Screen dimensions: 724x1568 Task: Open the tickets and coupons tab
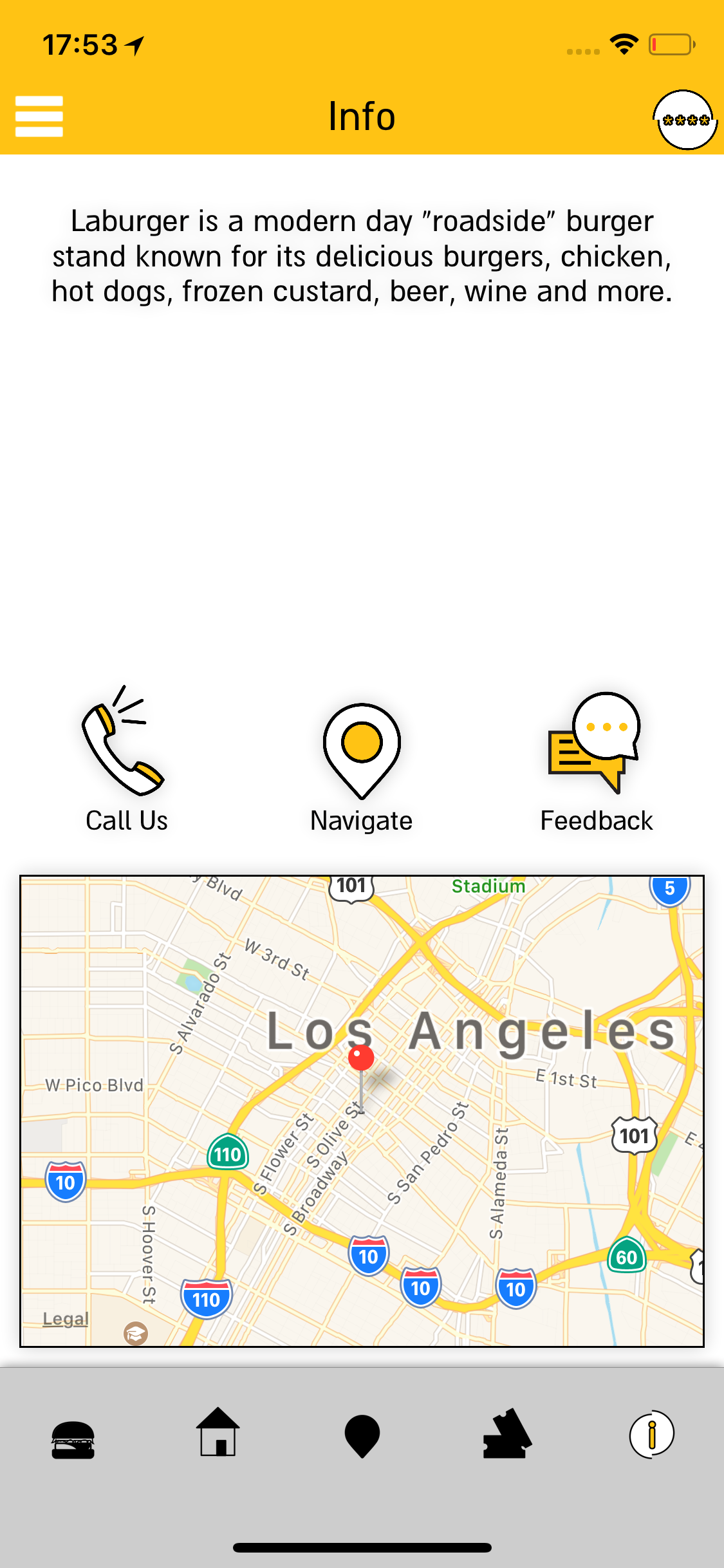tap(507, 1433)
